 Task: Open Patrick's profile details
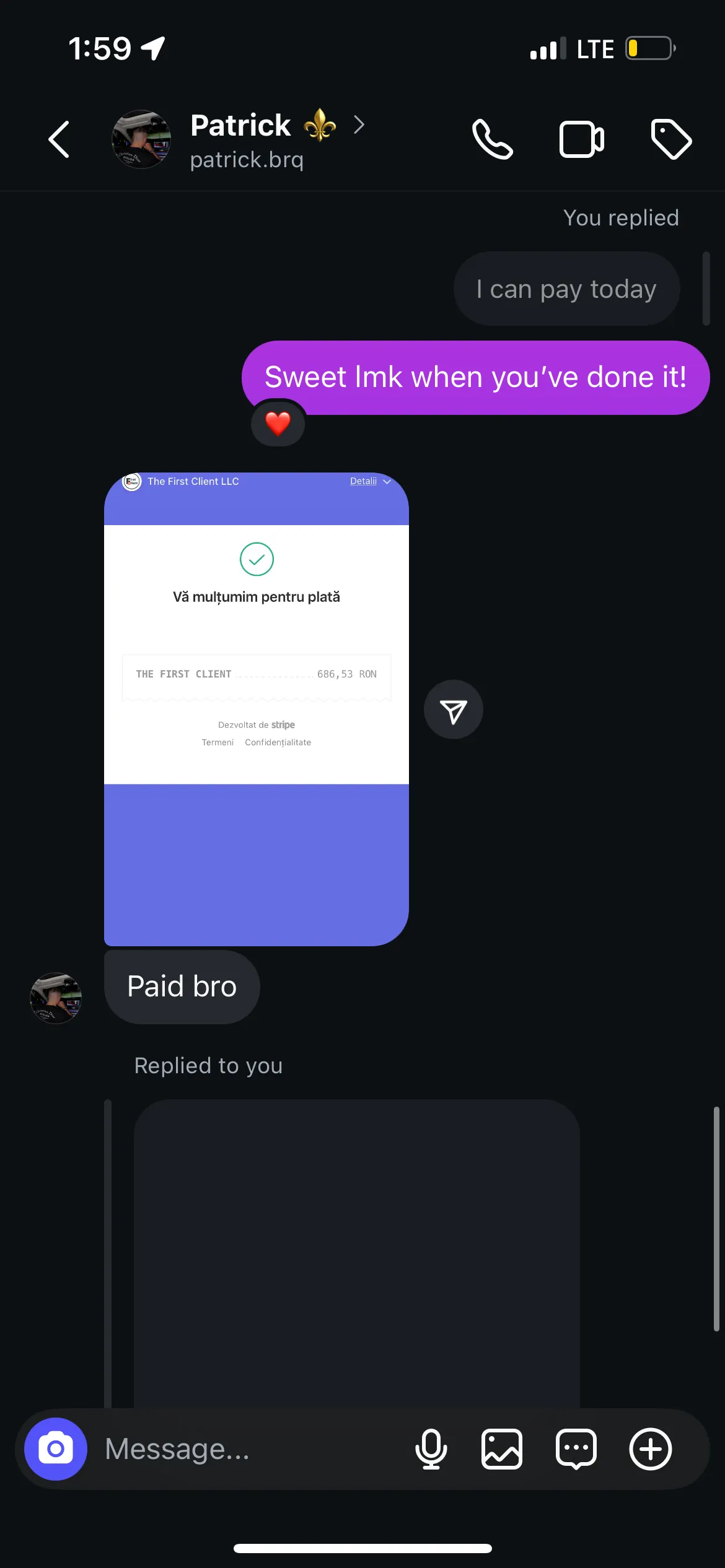[277, 141]
